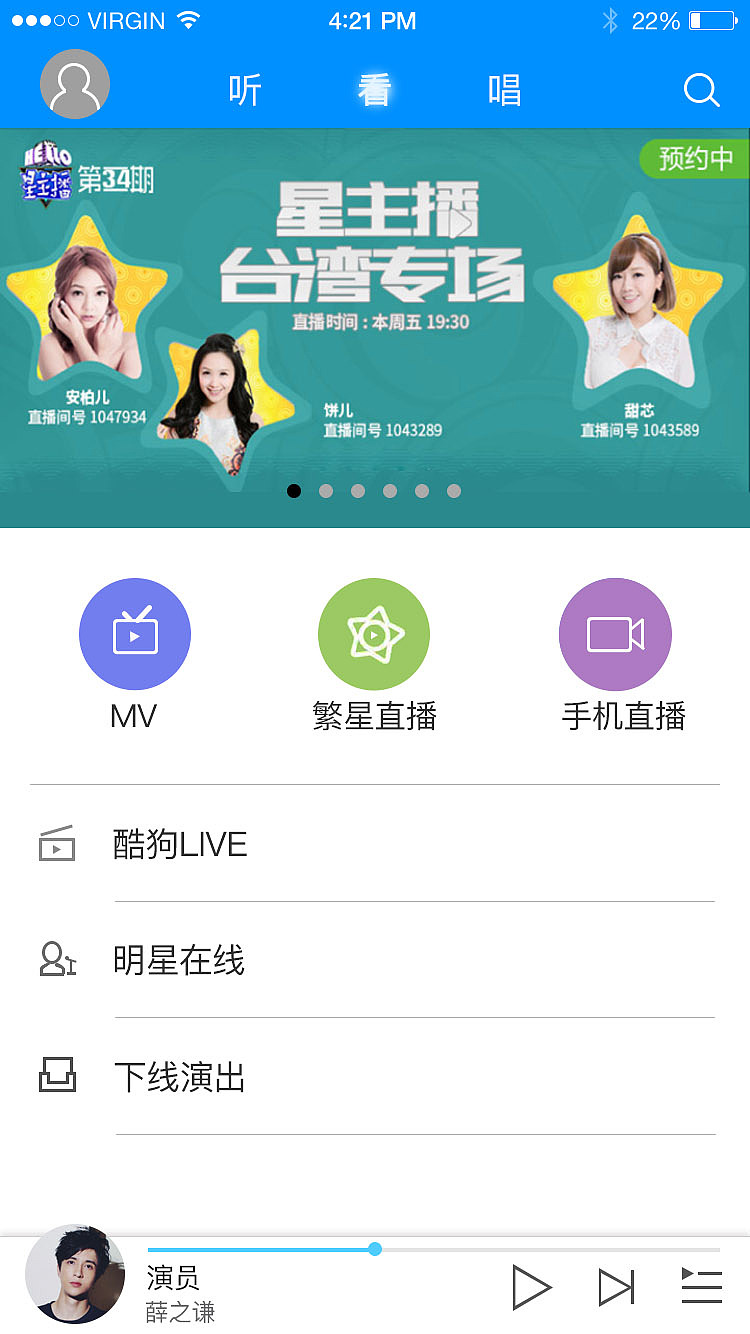Select the second carousel page dot
The image size is (750, 1334).
(x=326, y=490)
